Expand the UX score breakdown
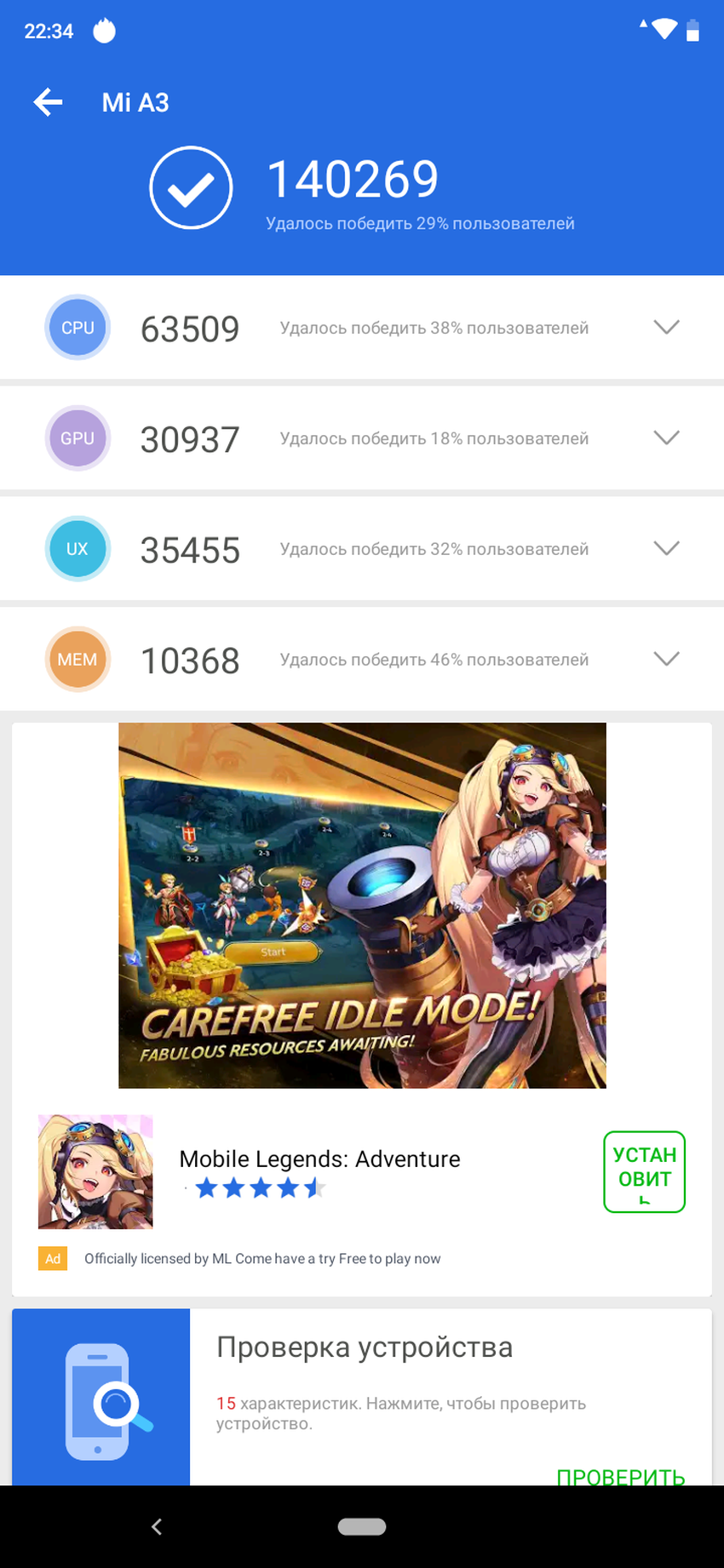The height and width of the screenshot is (1568, 724). pyautogui.click(x=665, y=549)
